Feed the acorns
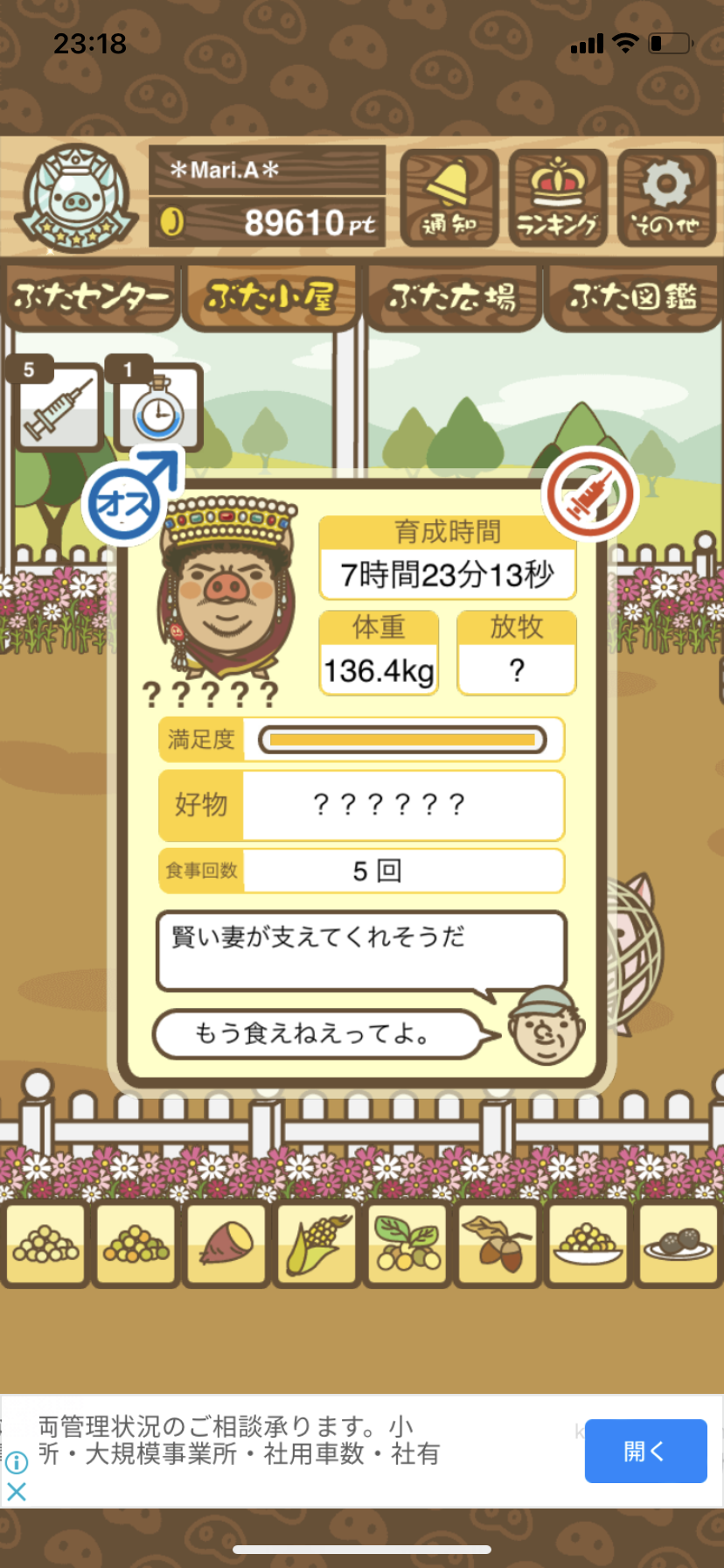The image size is (724, 1568). [498, 1244]
